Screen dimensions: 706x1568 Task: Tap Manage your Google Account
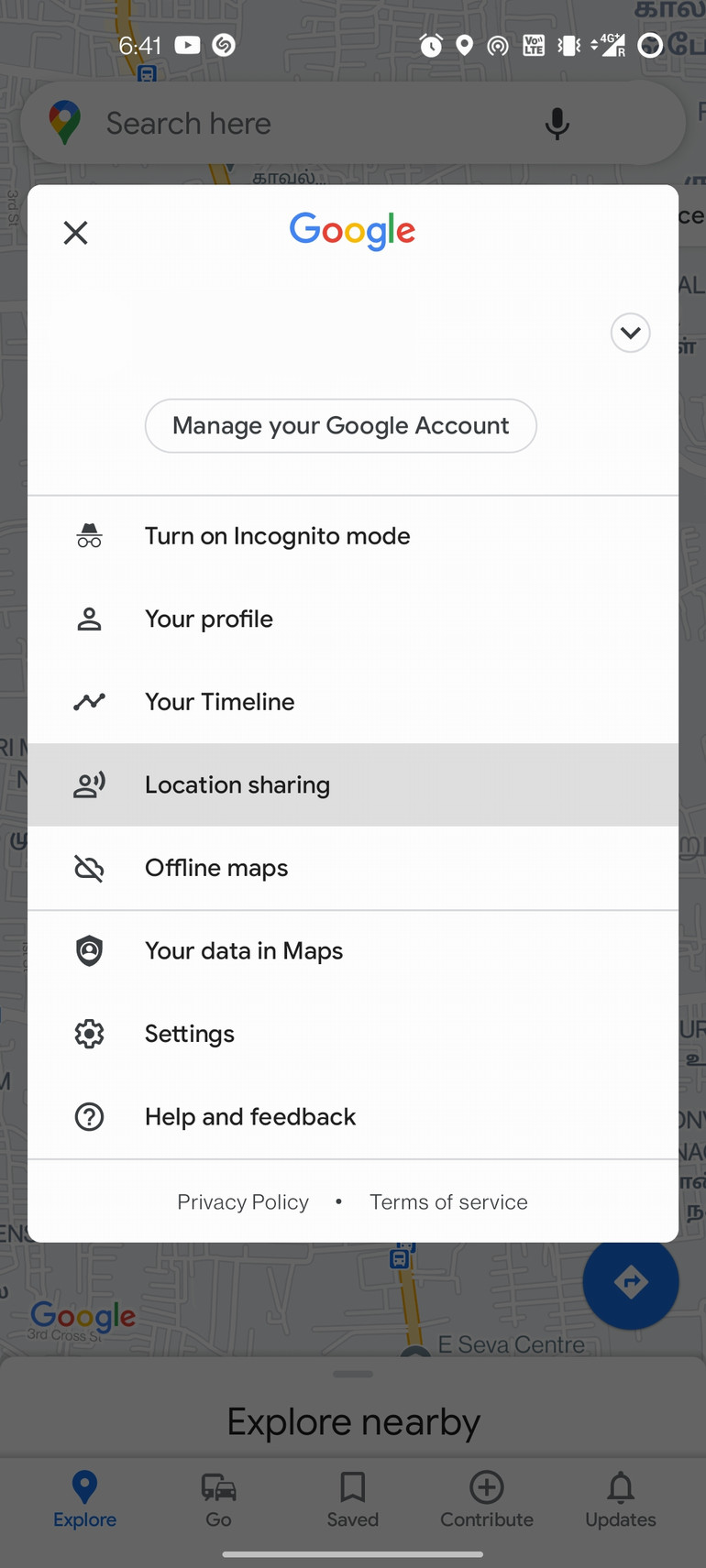[x=341, y=426]
